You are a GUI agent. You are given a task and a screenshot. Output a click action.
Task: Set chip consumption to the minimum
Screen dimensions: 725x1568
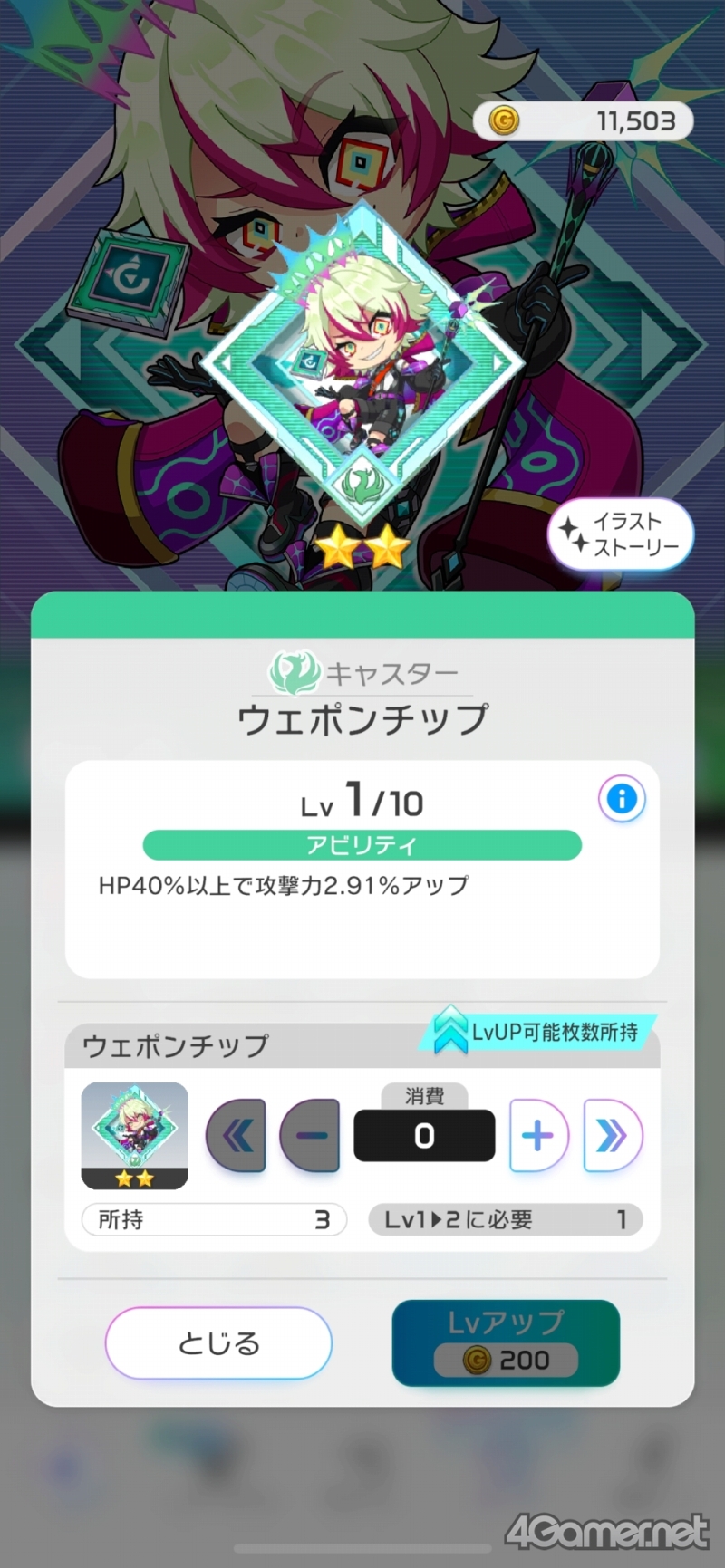[236, 1135]
